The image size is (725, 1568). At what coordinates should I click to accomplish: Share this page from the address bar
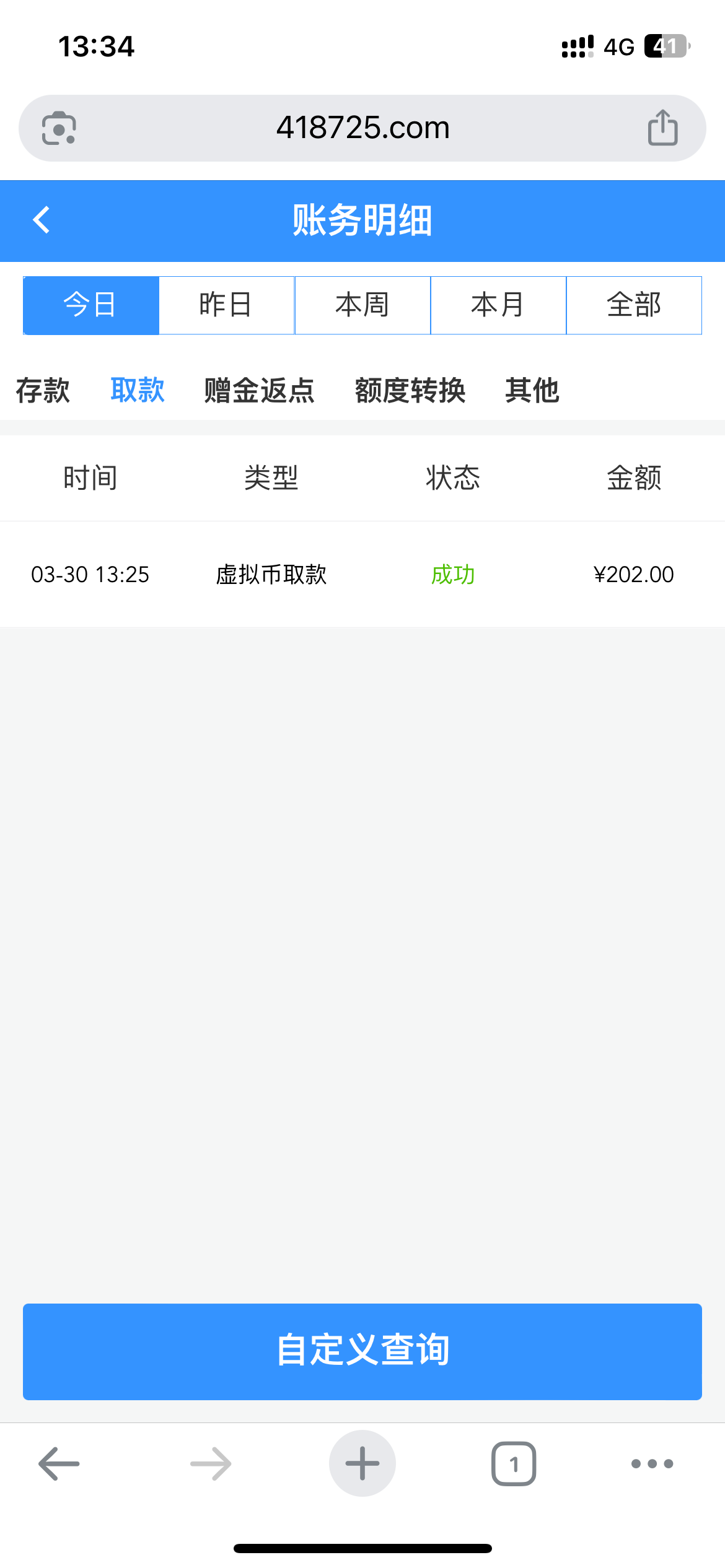tap(662, 128)
